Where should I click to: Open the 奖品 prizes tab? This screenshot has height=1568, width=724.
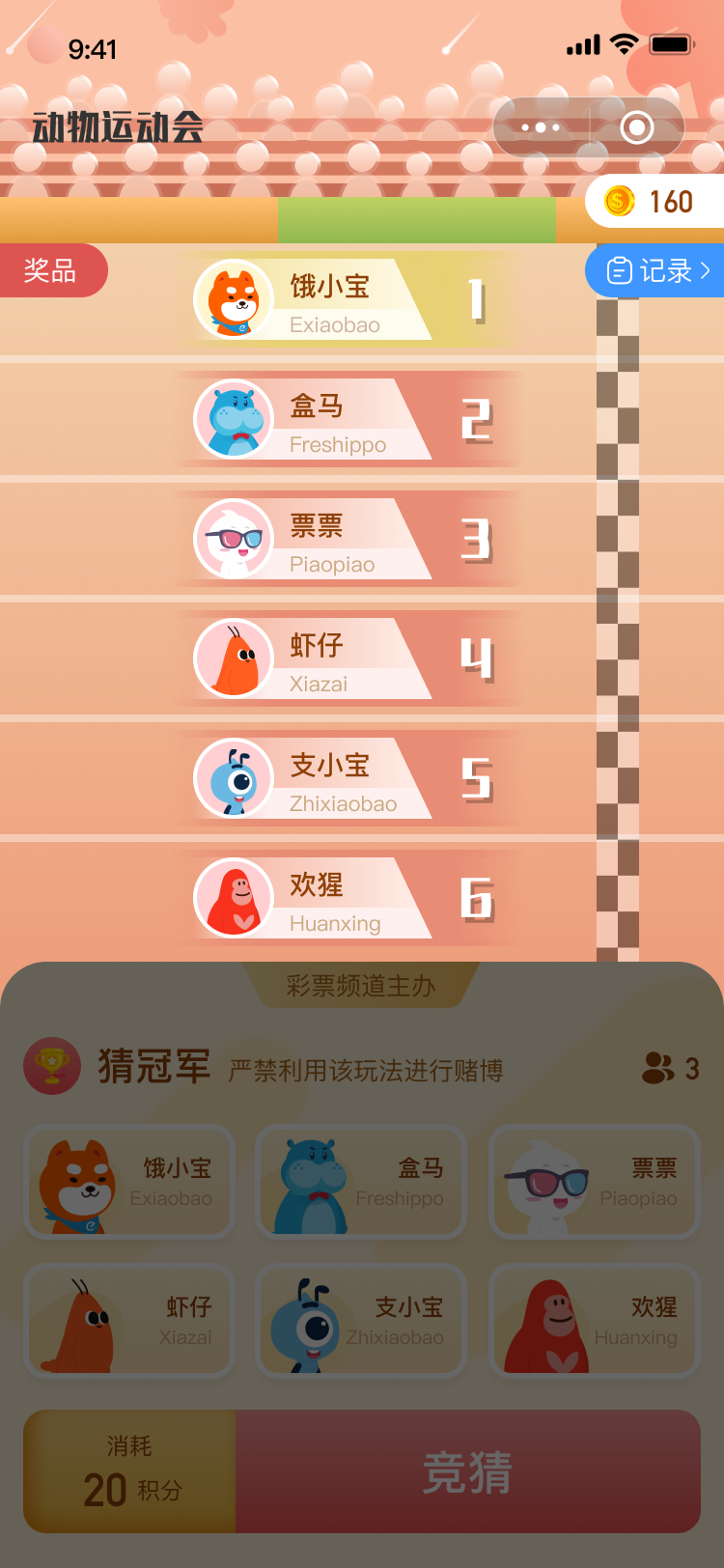coord(52,270)
